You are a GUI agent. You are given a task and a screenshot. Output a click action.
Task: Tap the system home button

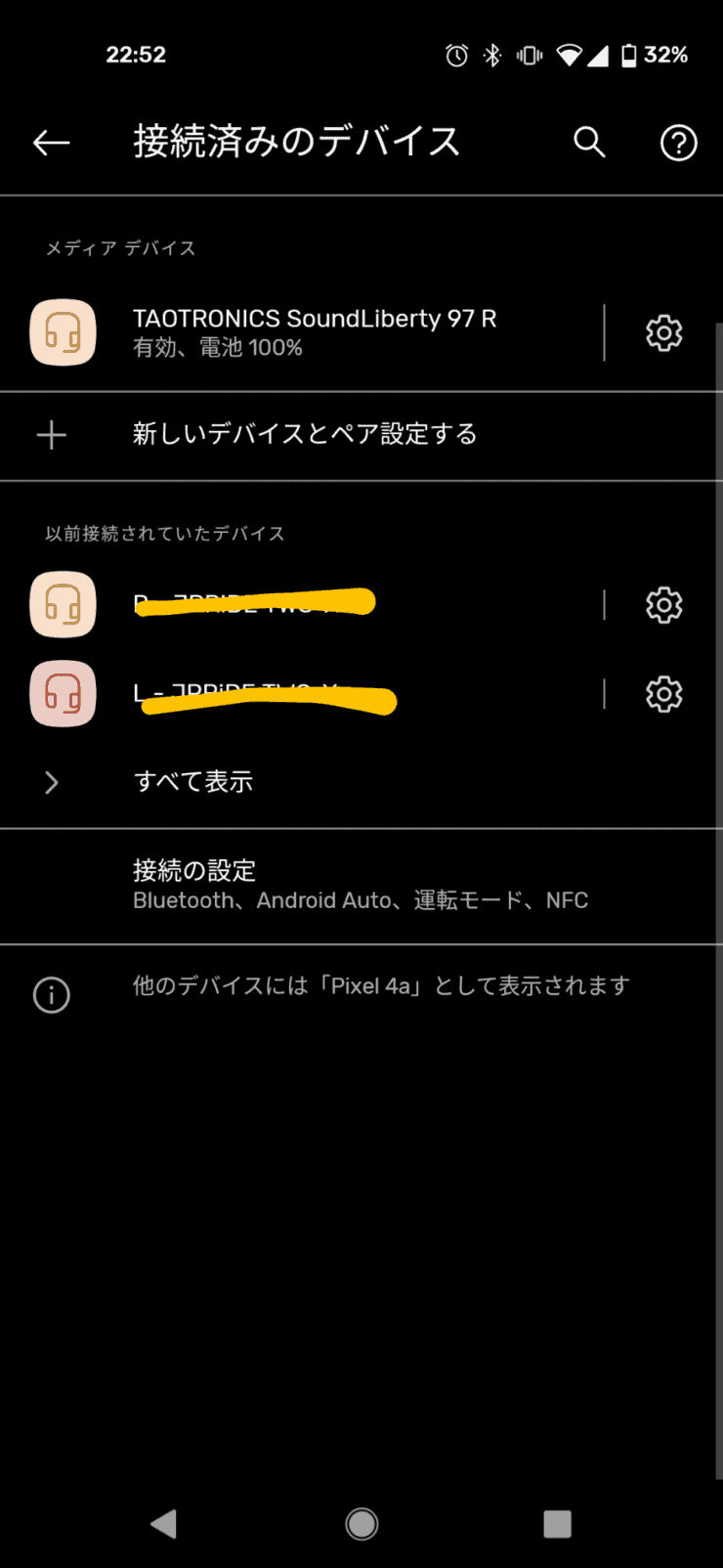pos(361,1523)
